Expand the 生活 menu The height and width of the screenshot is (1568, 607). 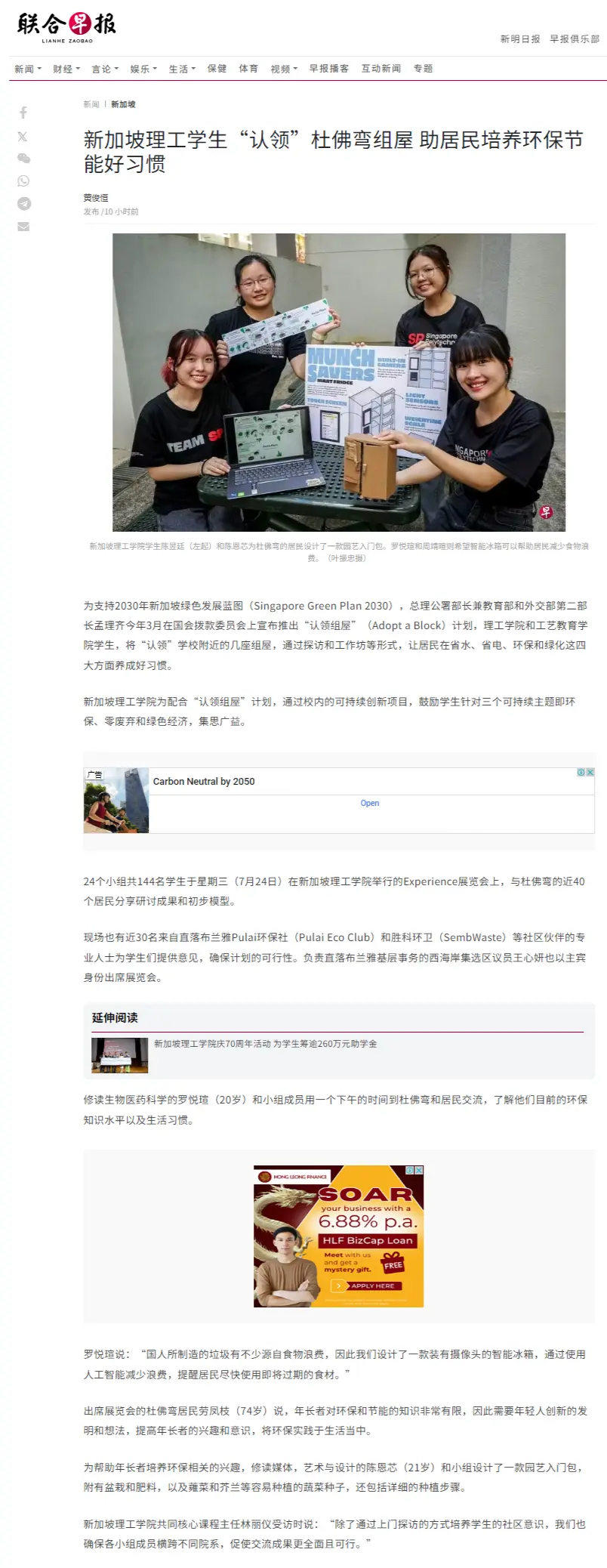(182, 69)
